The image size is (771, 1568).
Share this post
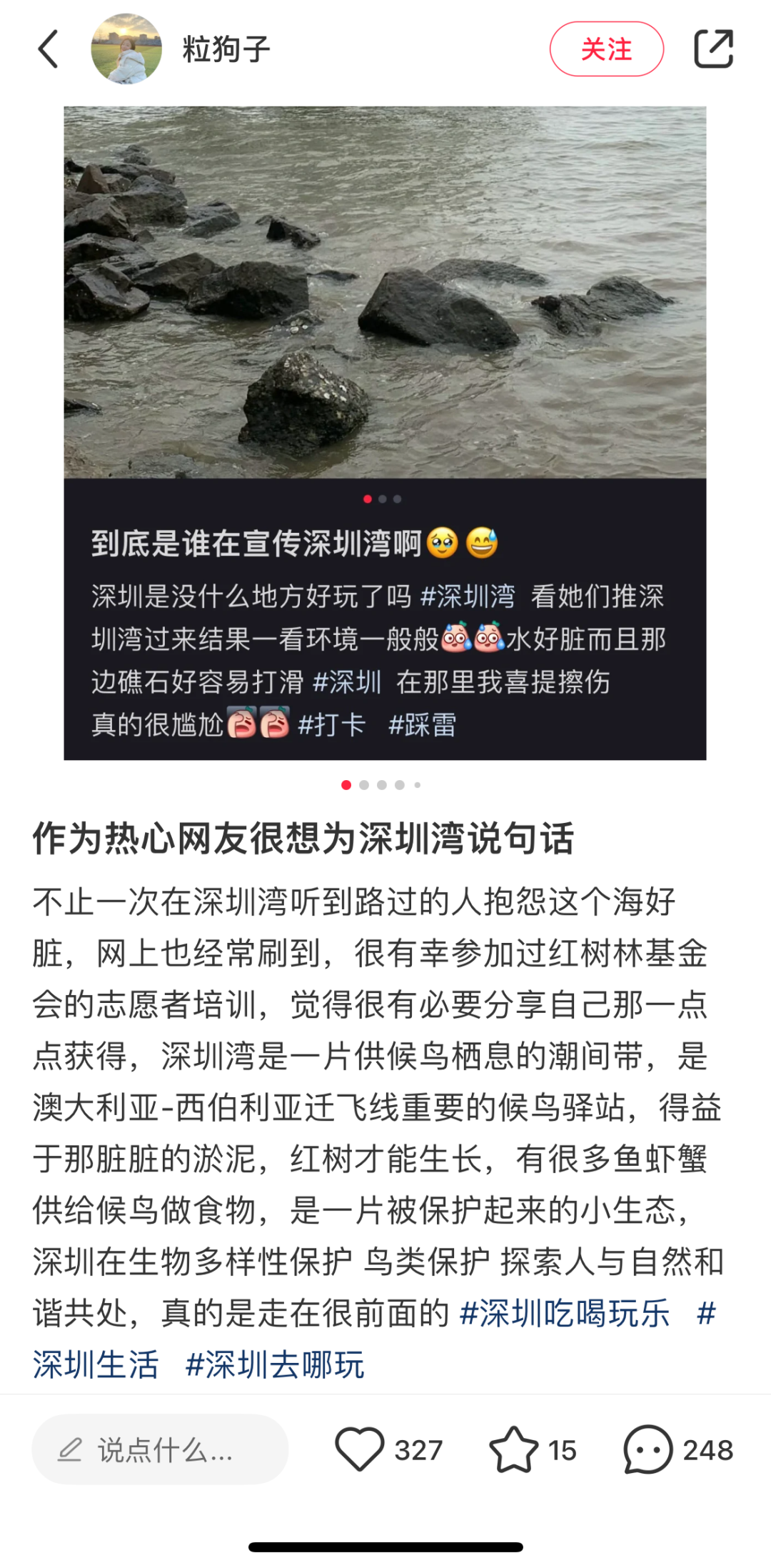point(713,49)
